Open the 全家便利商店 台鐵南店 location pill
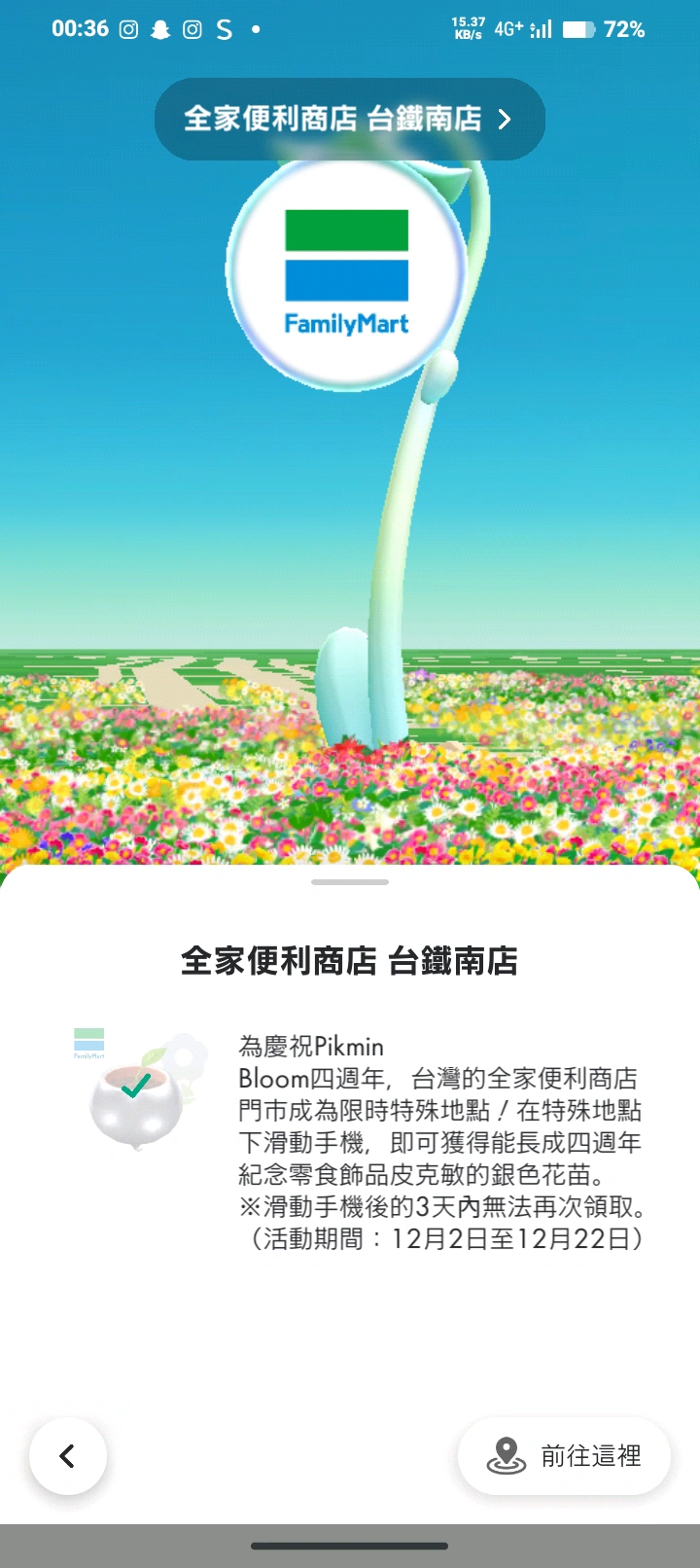 349,119
